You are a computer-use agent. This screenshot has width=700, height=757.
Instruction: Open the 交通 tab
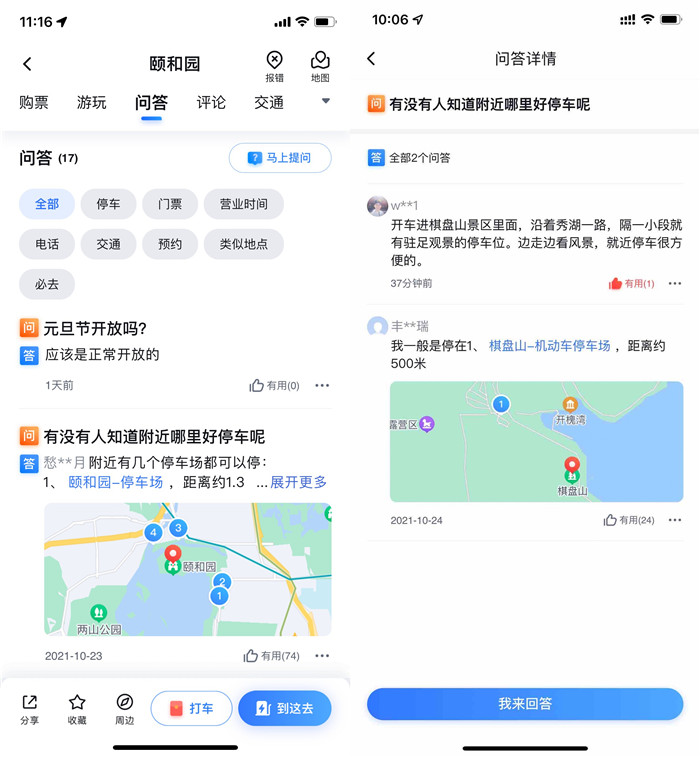269,103
